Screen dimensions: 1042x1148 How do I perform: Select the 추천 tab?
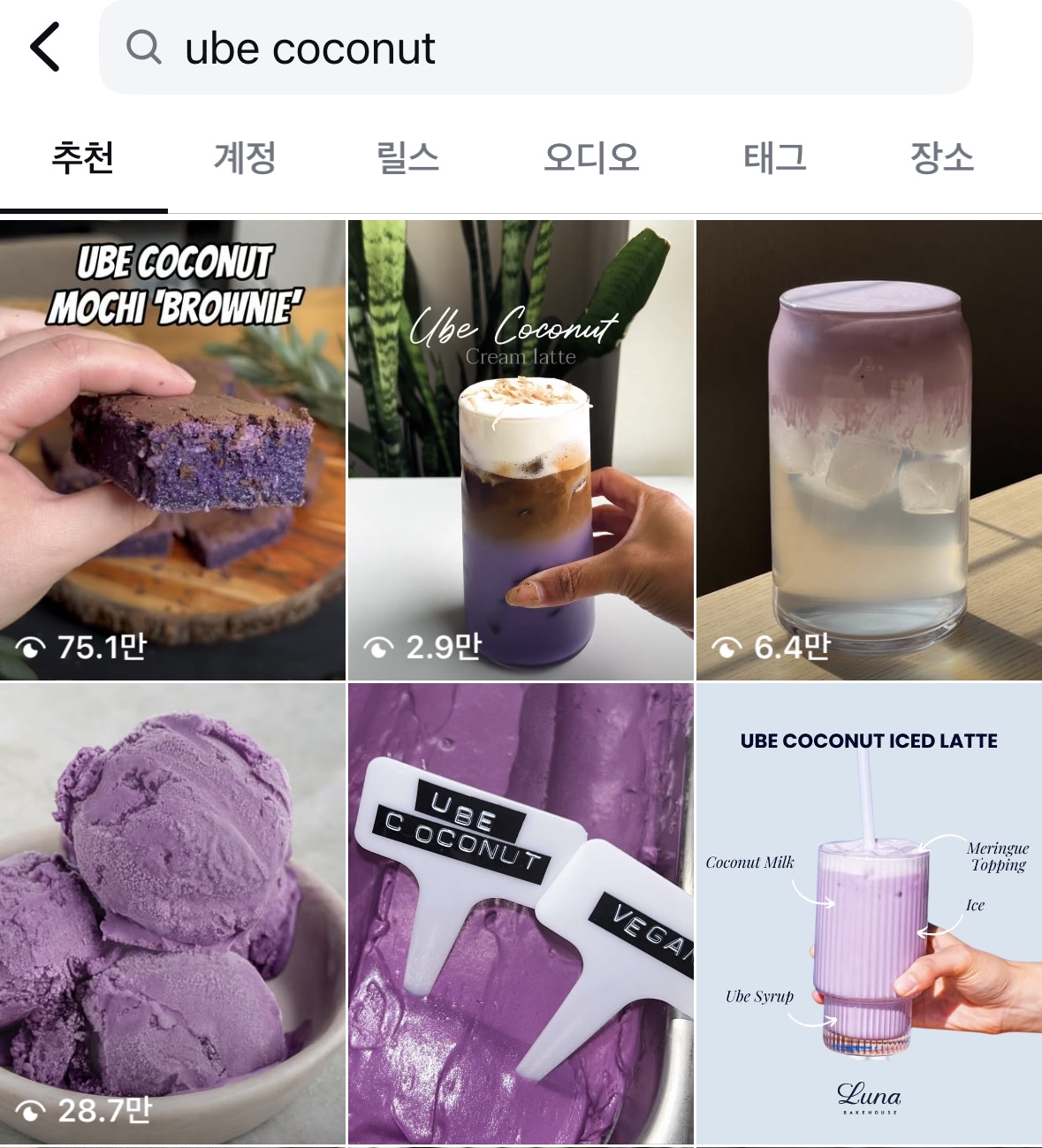(83, 158)
